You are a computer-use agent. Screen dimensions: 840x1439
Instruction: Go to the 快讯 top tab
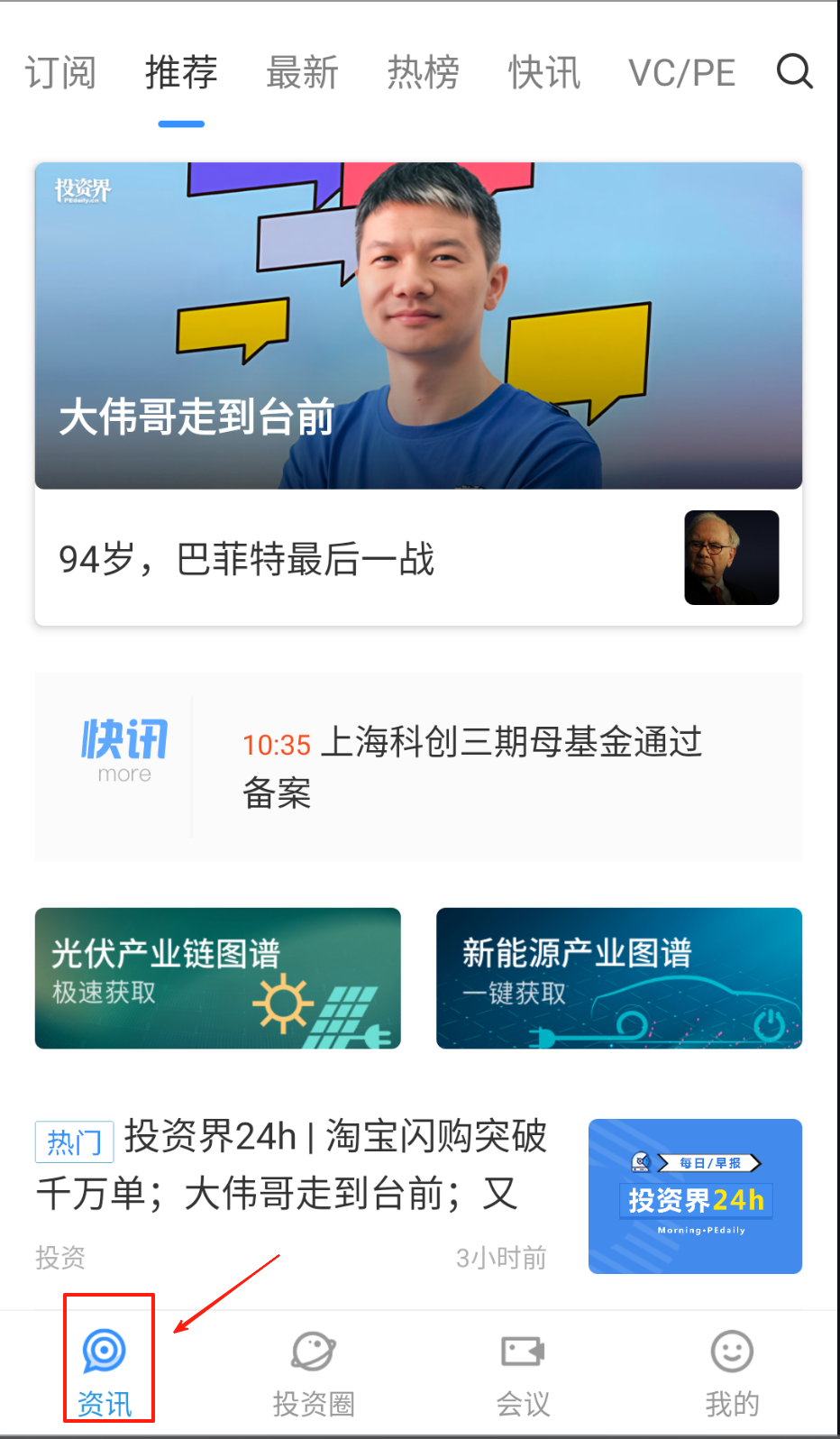[x=543, y=73]
